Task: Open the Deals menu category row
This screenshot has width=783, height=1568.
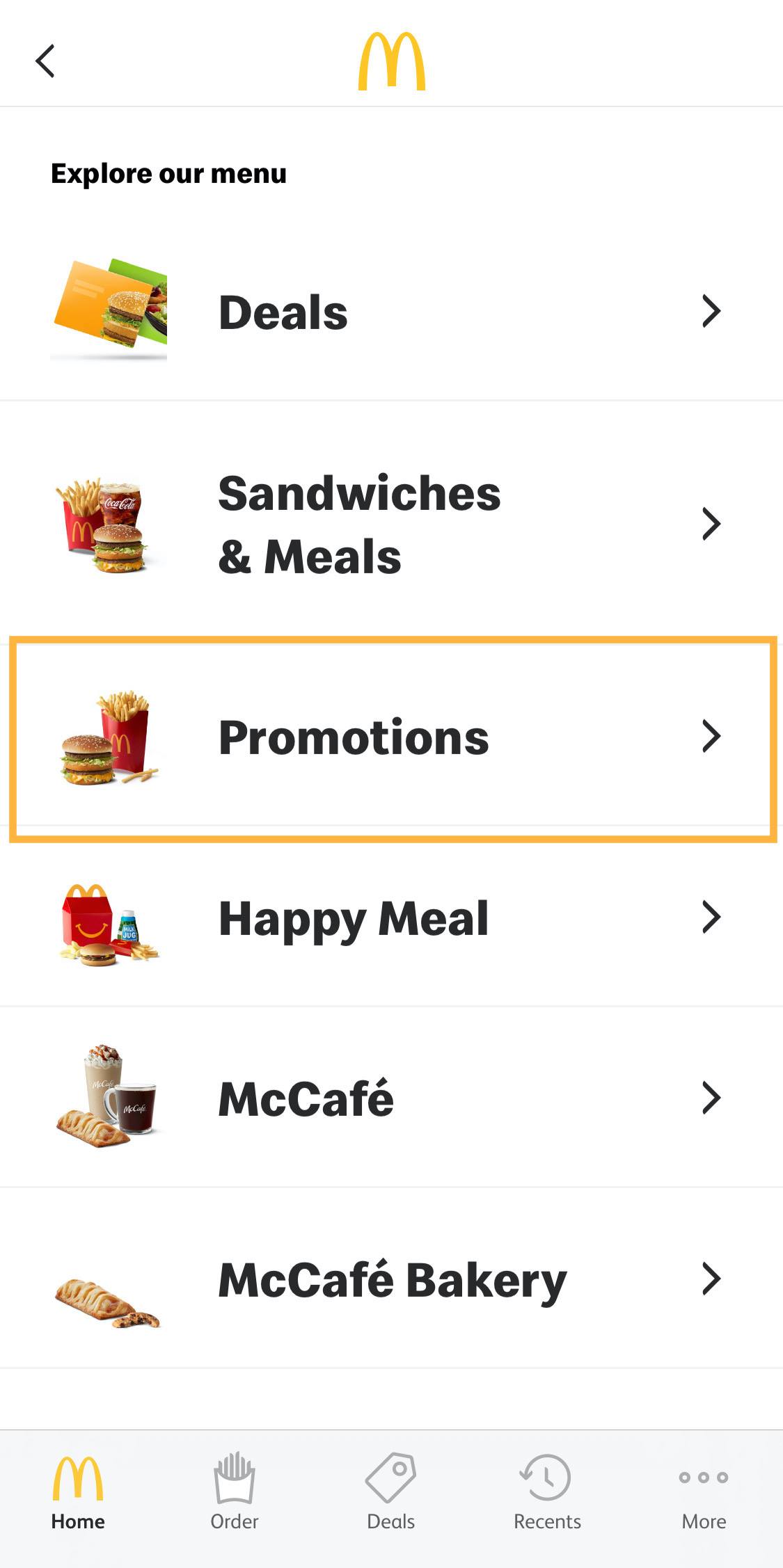Action: pyautogui.click(x=391, y=311)
